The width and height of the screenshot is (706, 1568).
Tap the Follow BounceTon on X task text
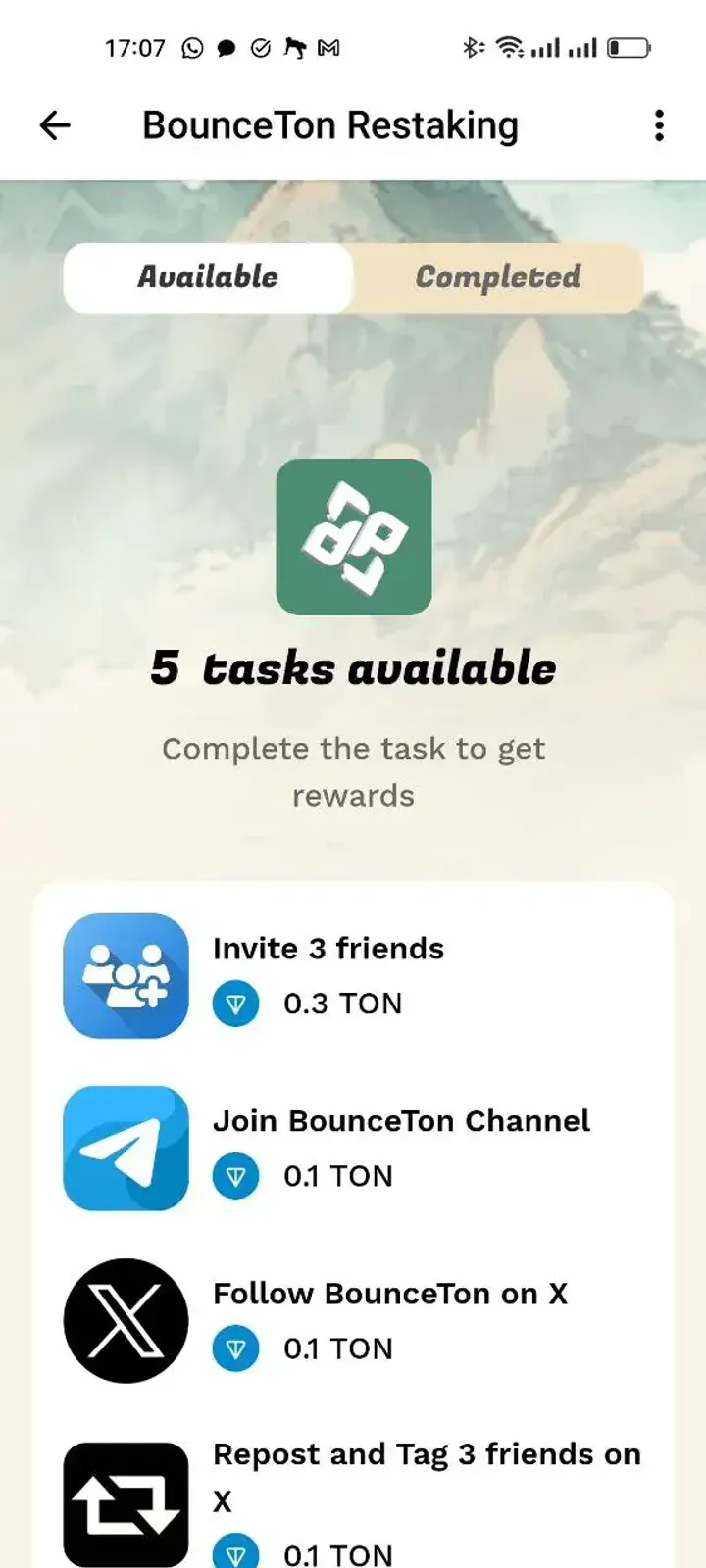(390, 1293)
